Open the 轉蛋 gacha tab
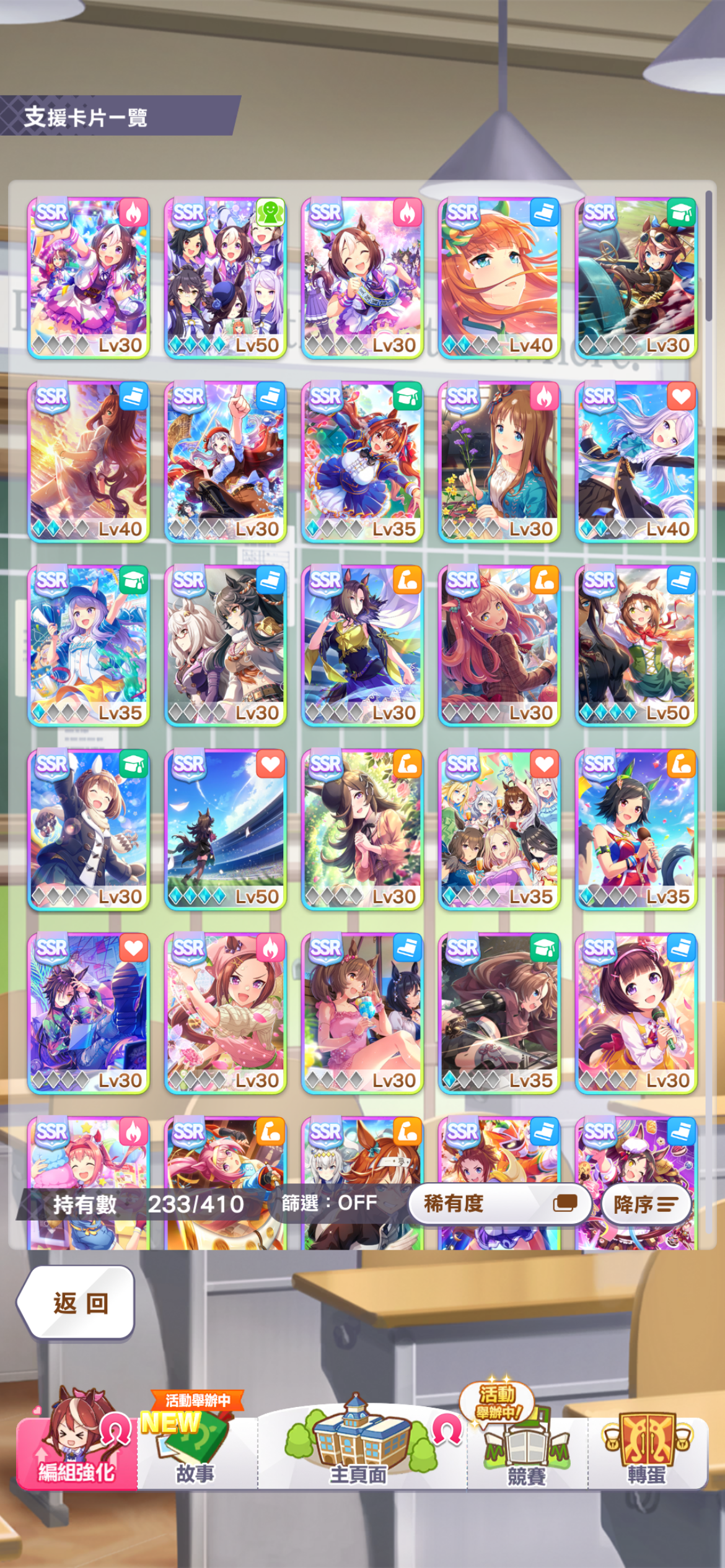 pyautogui.click(x=647, y=1449)
